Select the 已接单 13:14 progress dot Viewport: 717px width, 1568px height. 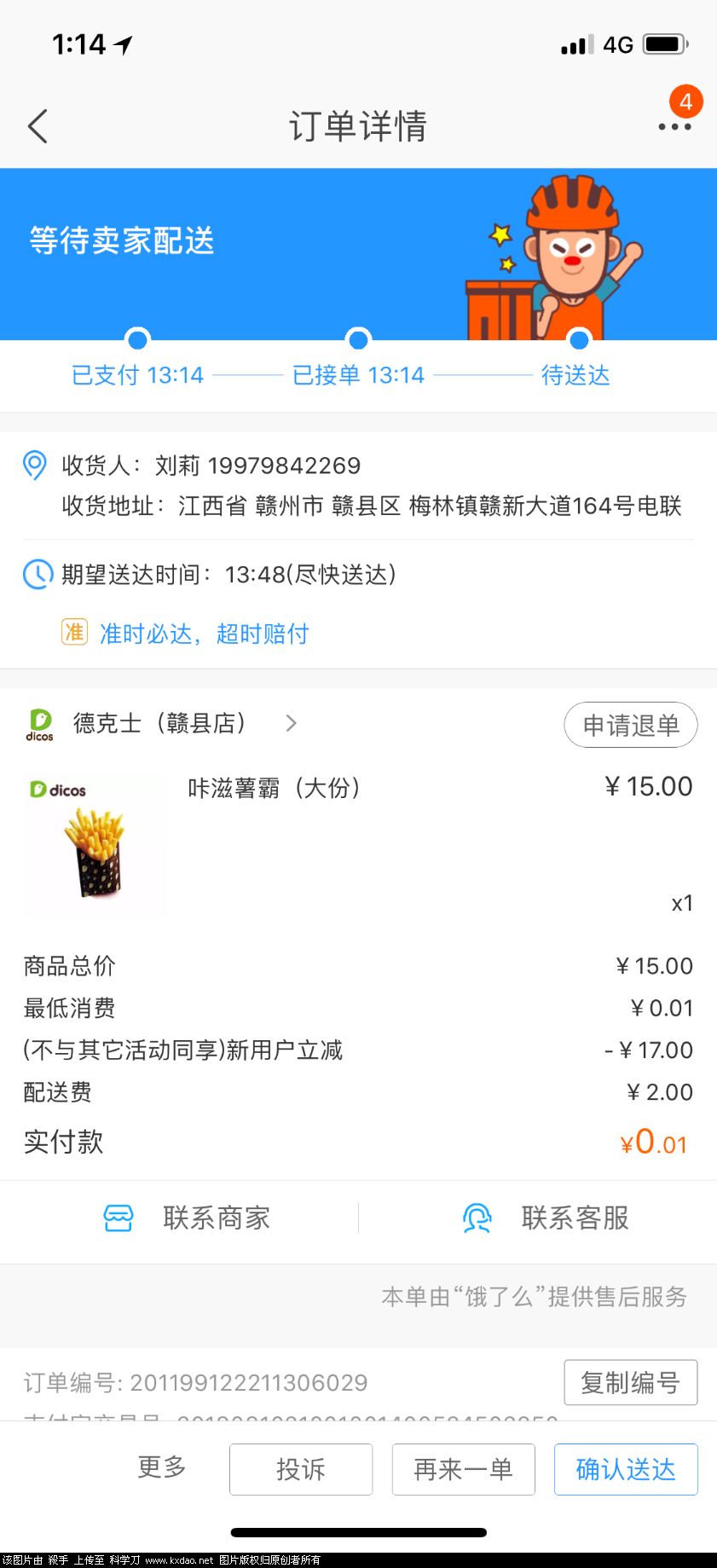358,339
